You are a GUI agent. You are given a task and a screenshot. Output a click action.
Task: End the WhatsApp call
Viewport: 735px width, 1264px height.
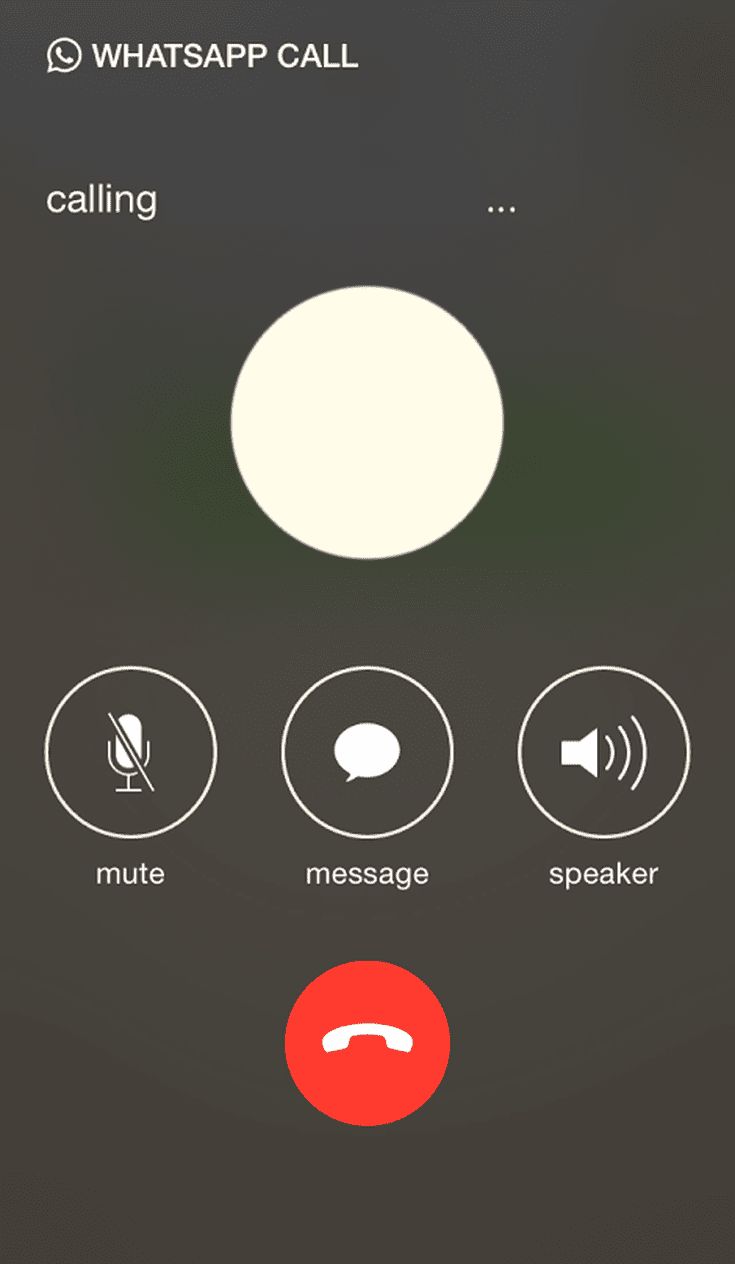(x=367, y=1043)
